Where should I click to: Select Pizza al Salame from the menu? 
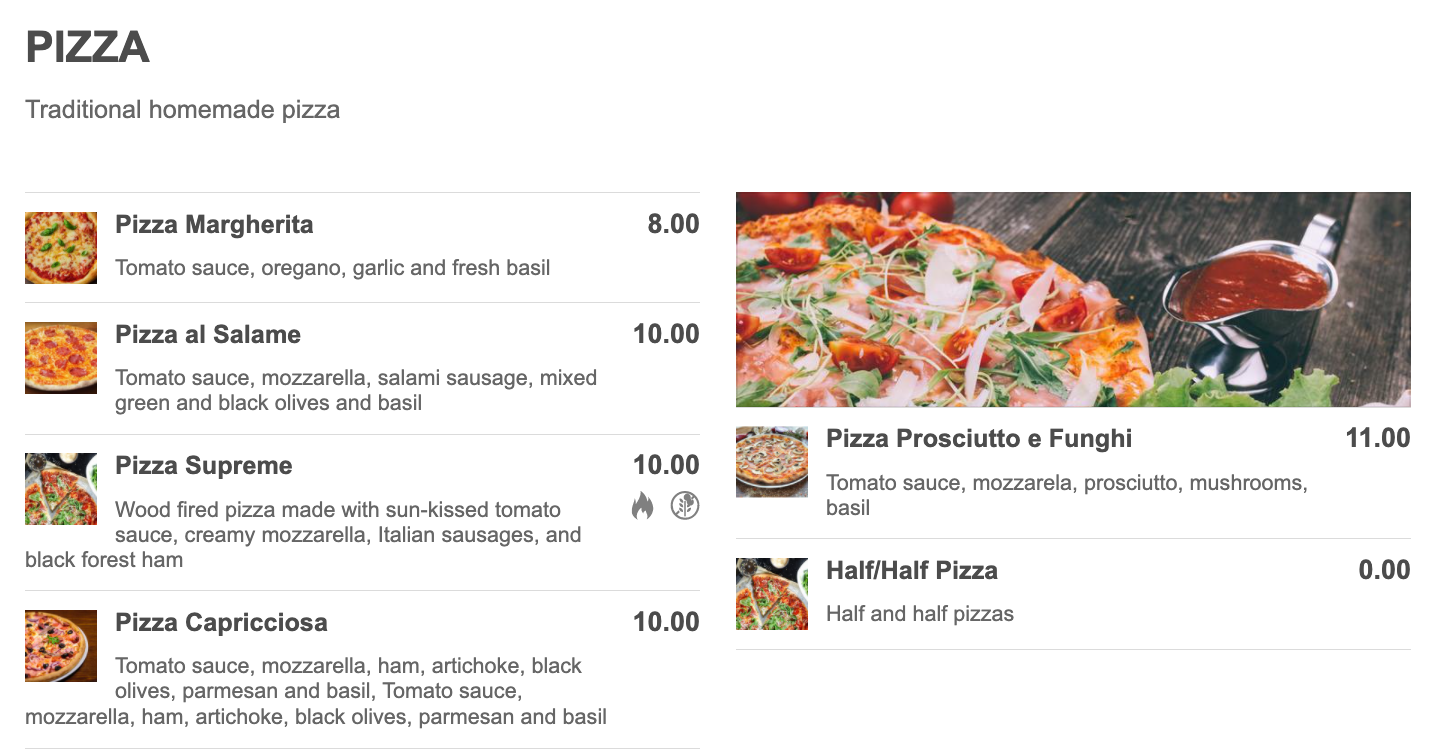click(208, 335)
